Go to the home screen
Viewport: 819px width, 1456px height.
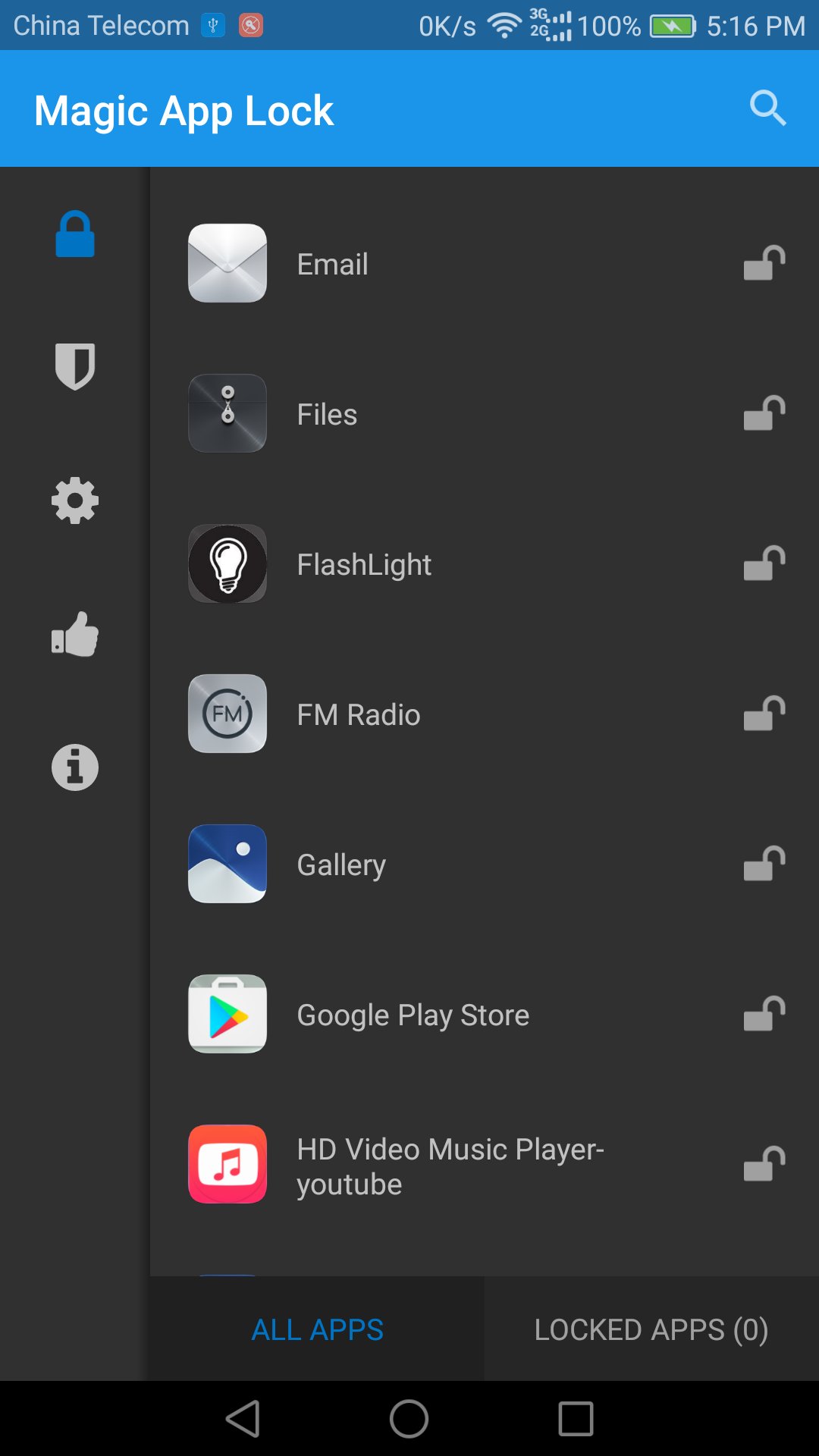click(x=409, y=1419)
